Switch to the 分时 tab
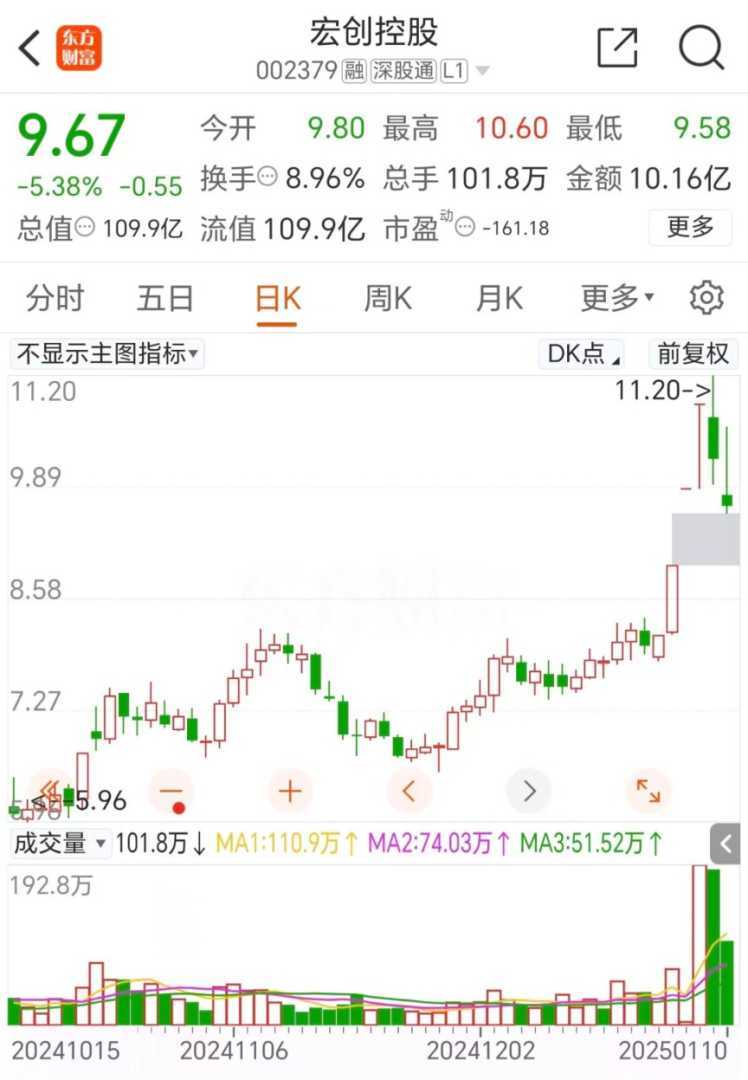Viewport: 748px width, 1080px height. tap(55, 298)
